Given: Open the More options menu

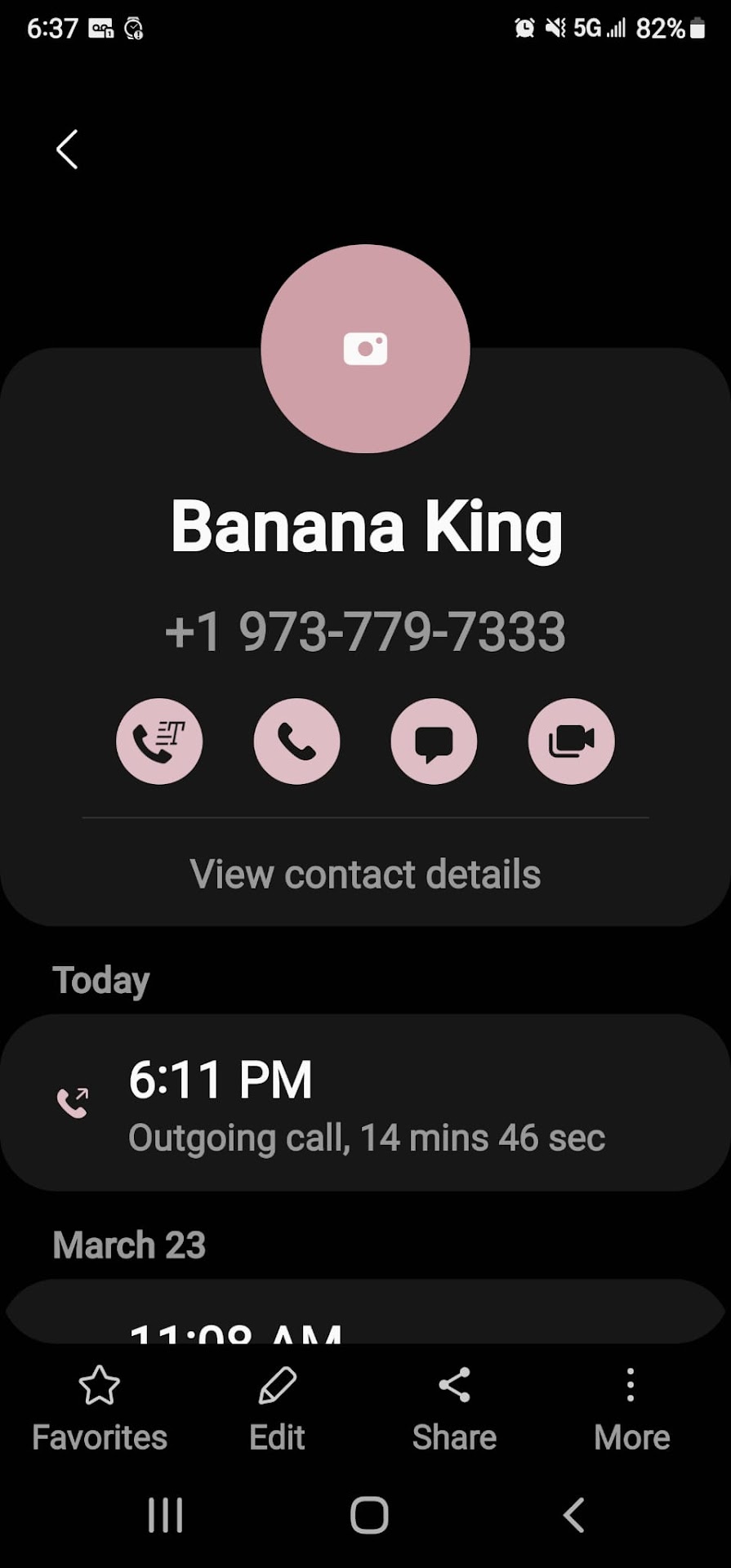Looking at the screenshot, I should click(x=631, y=1409).
